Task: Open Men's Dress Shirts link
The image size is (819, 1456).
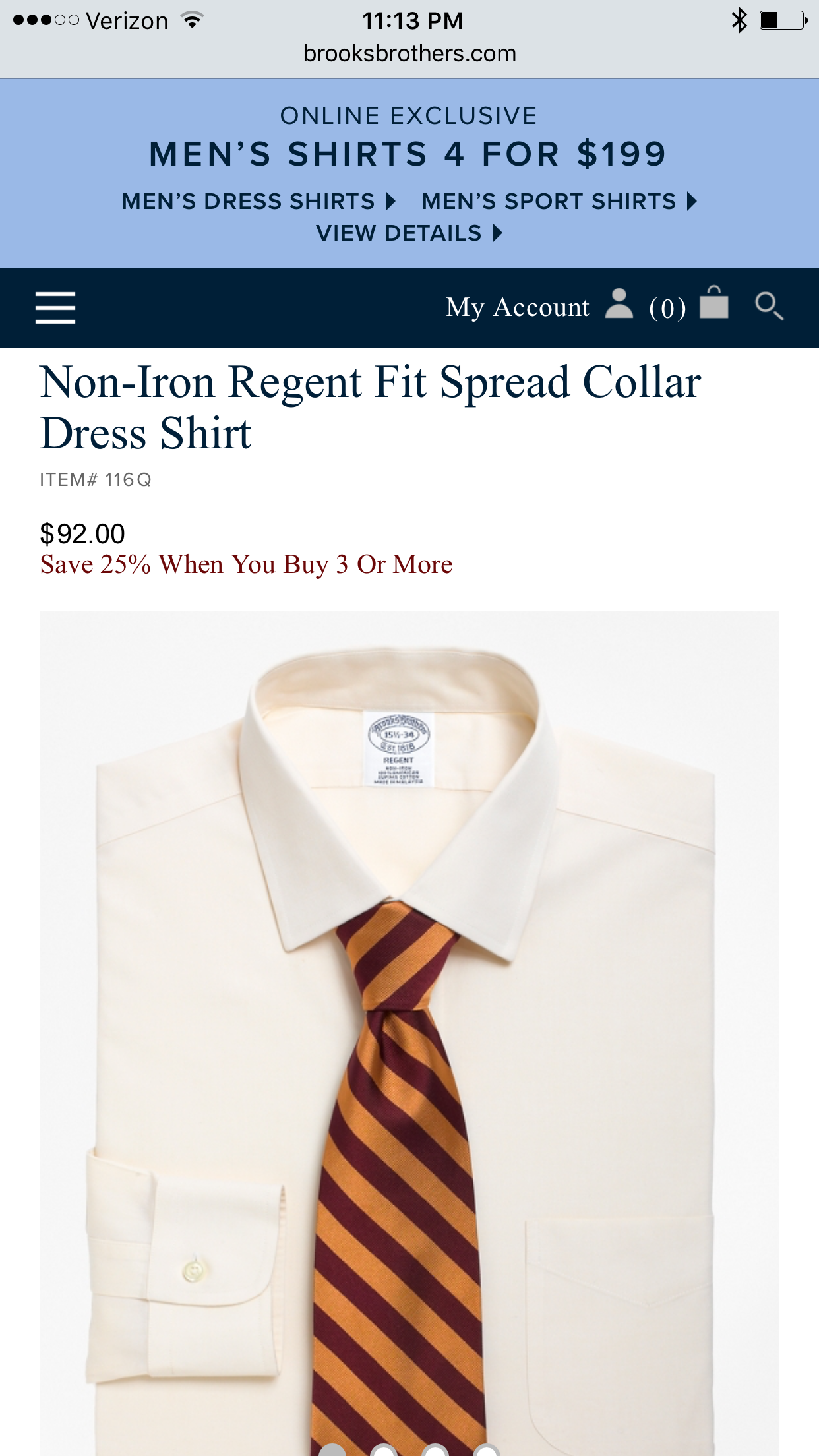Action: tap(259, 201)
